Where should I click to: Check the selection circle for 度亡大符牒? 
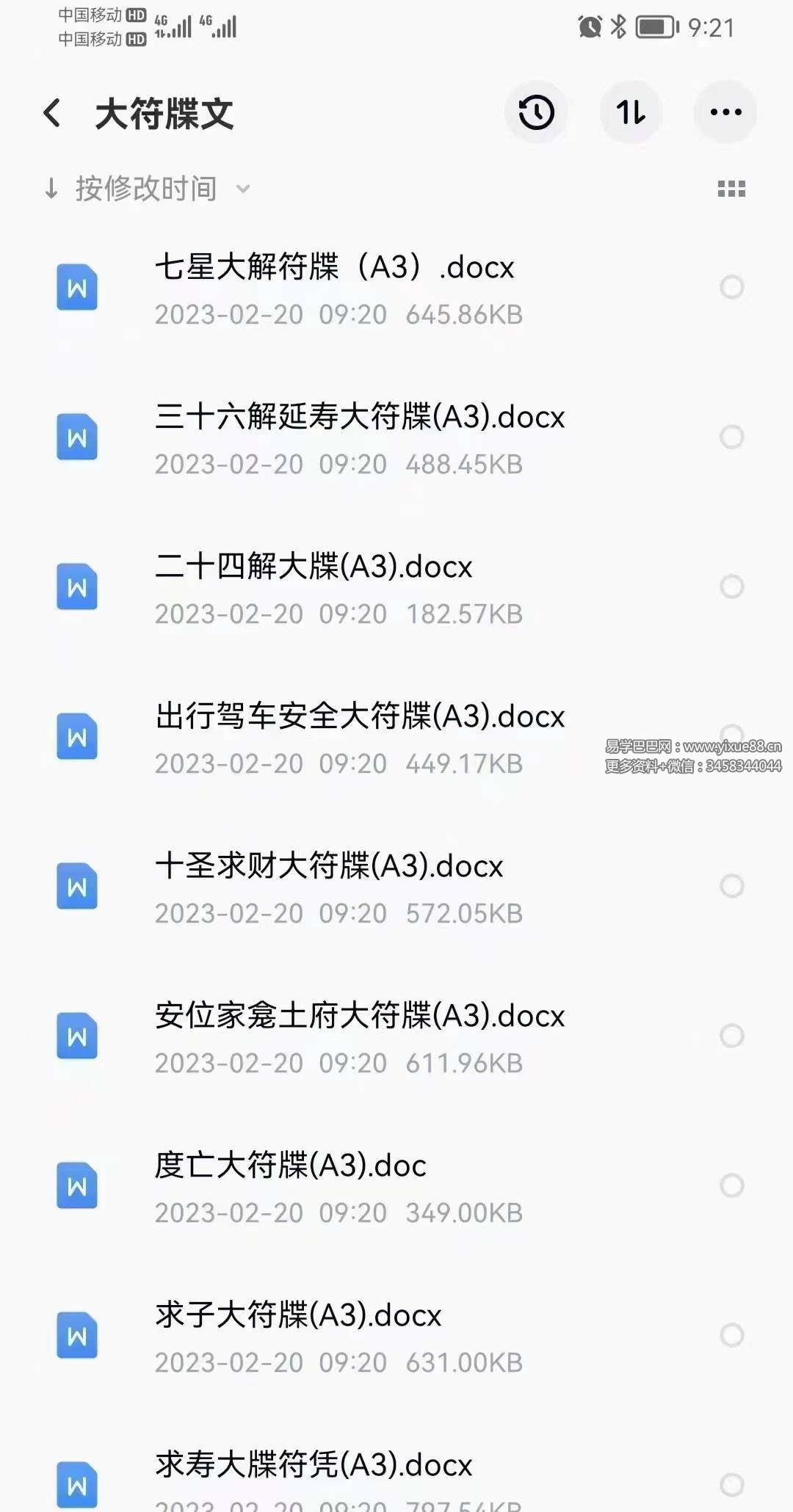(x=731, y=1185)
